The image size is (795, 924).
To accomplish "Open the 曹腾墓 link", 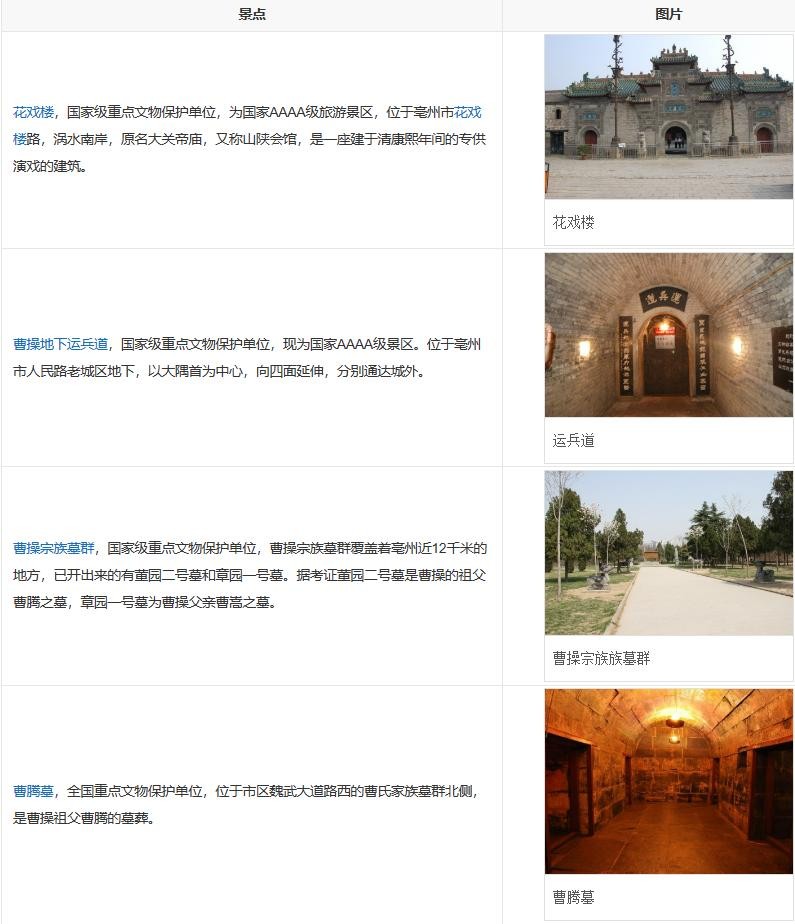I will (33, 791).
